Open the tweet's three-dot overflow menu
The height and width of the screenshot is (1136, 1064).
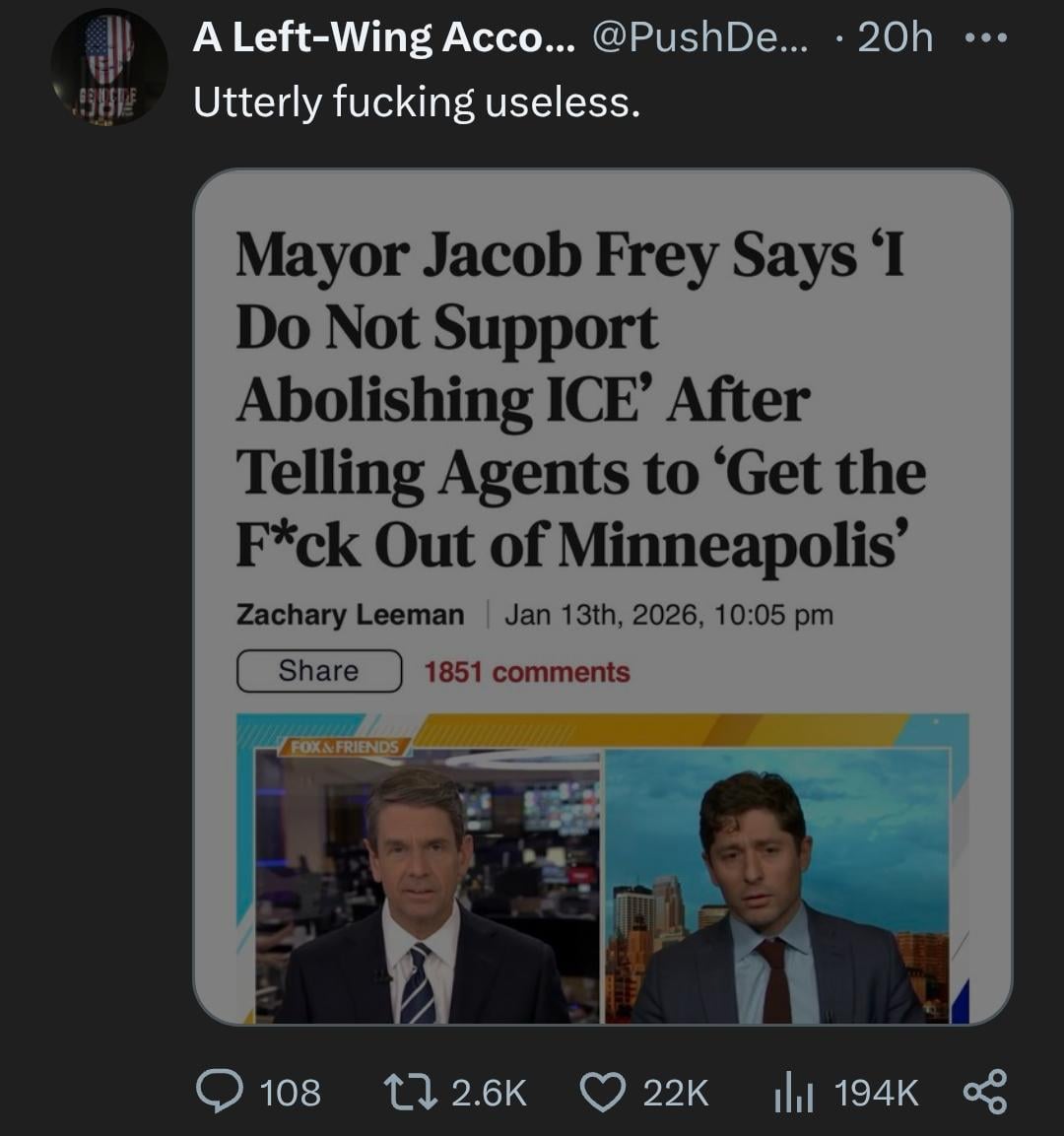point(986,38)
